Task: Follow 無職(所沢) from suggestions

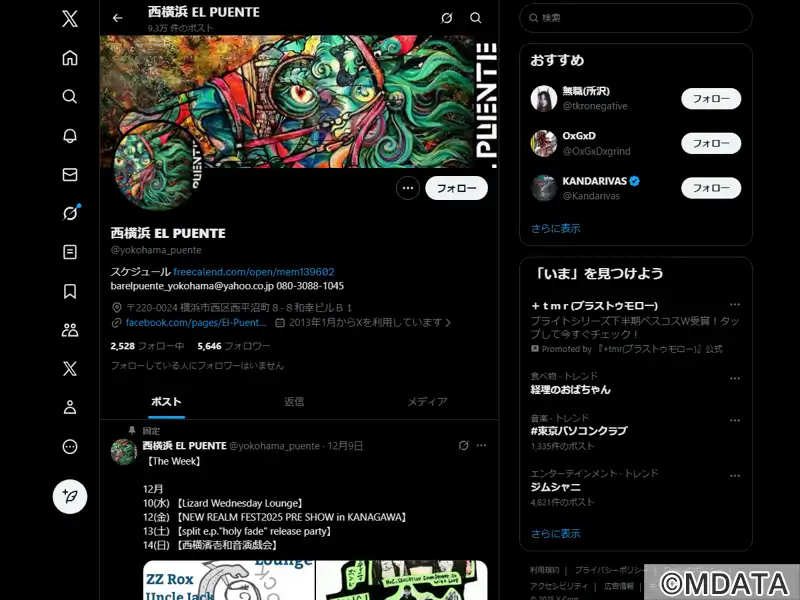Action: coord(710,99)
